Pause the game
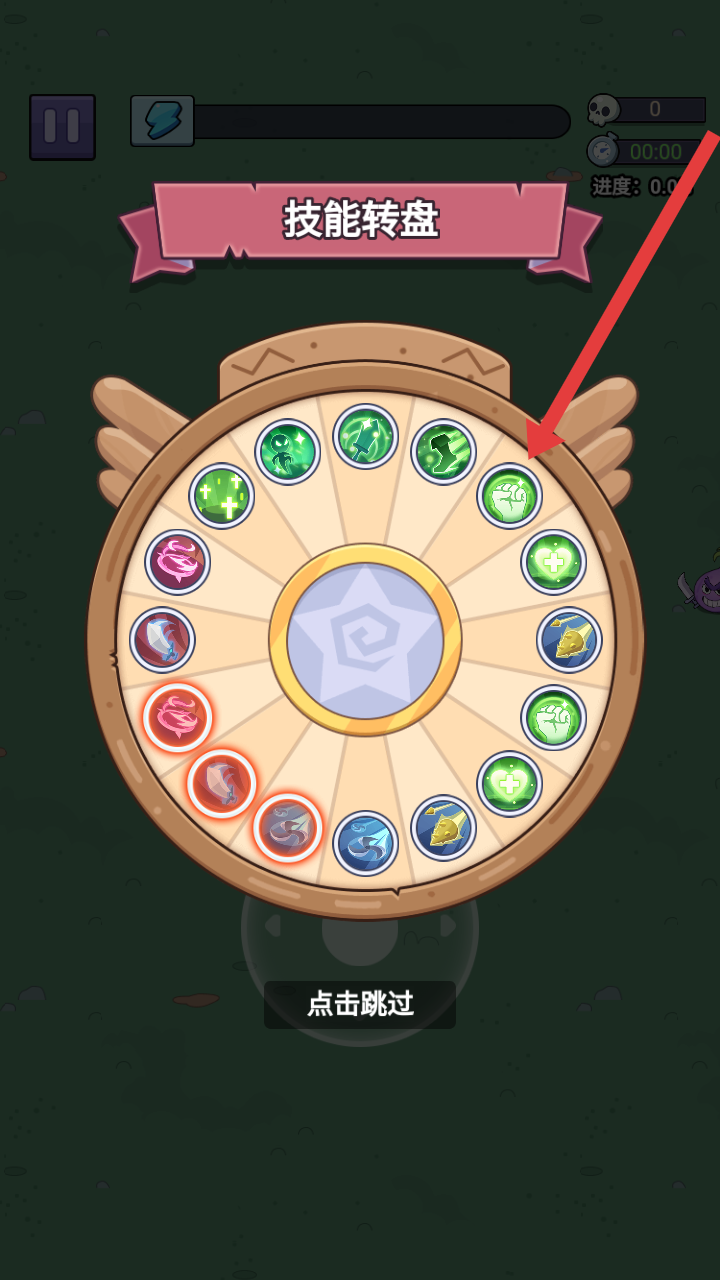This screenshot has width=720, height=1280. point(62,127)
